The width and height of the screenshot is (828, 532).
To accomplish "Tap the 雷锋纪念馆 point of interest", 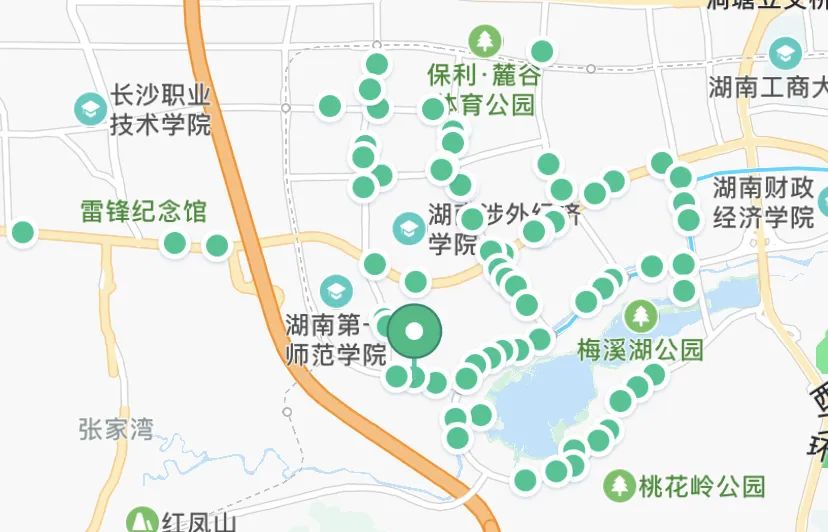I will [143, 211].
